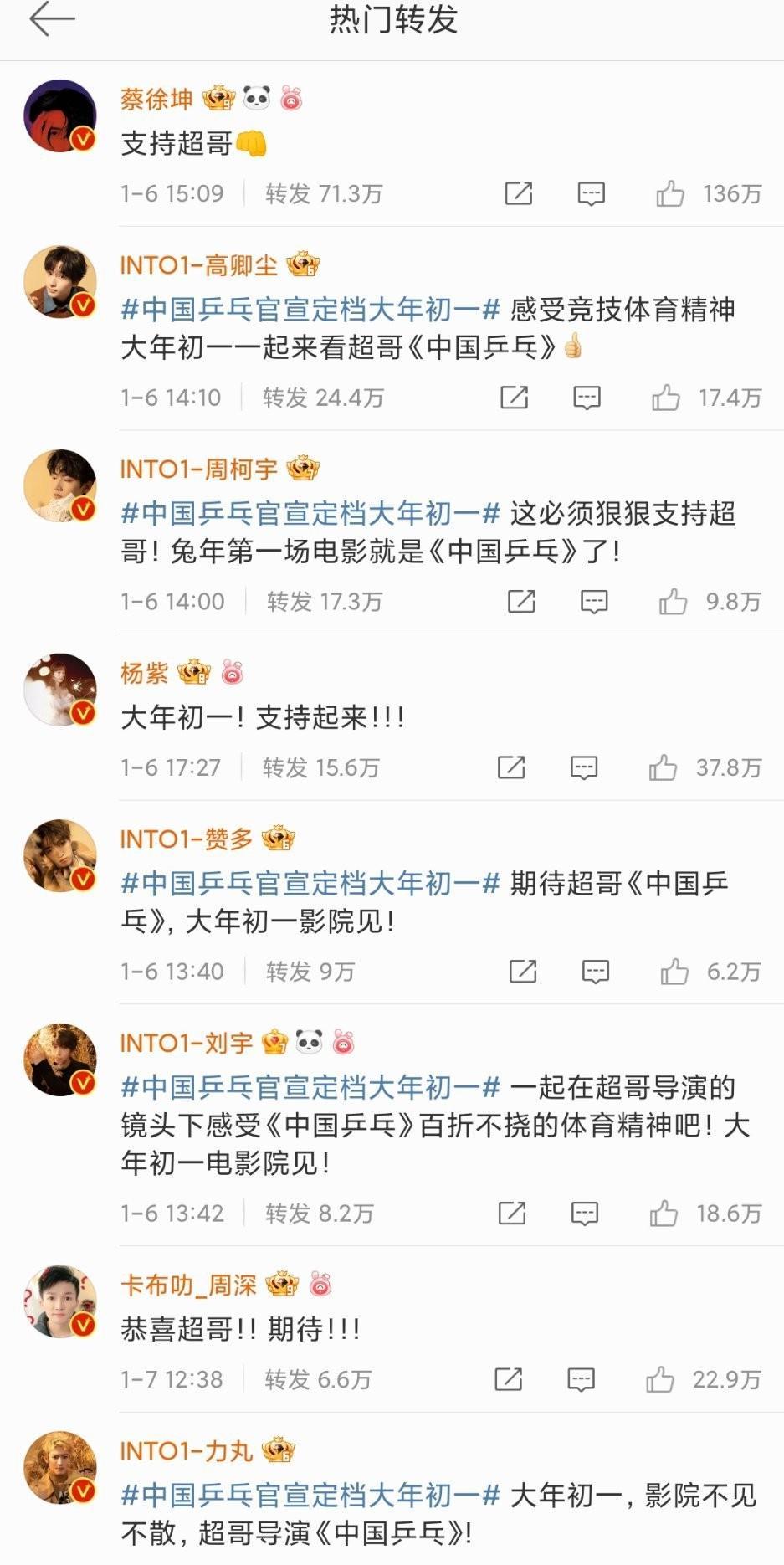Like INTO1-赞多's repost
The width and height of the screenshot is (784, 1565).
point(674,972)
